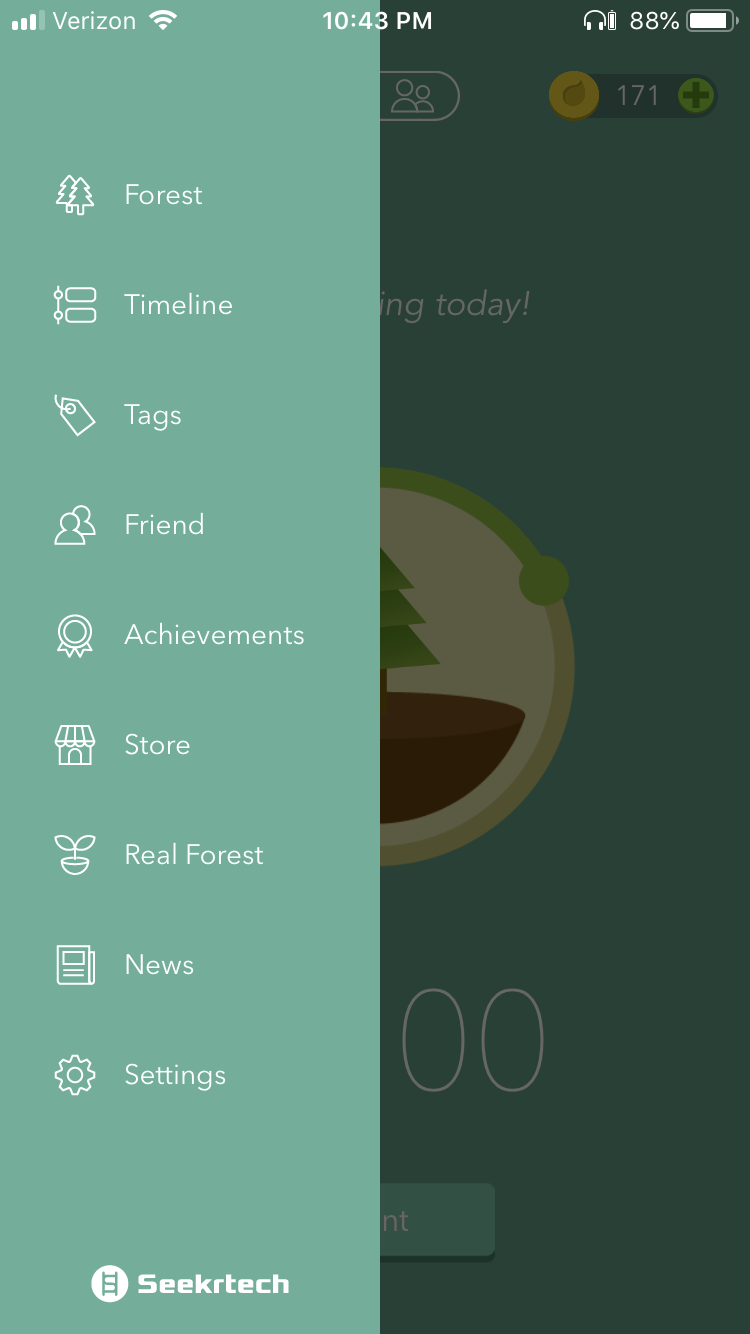Tap the Friend people icon
750x1334 pixels.
pyautogui.click(x=74, y=525)
